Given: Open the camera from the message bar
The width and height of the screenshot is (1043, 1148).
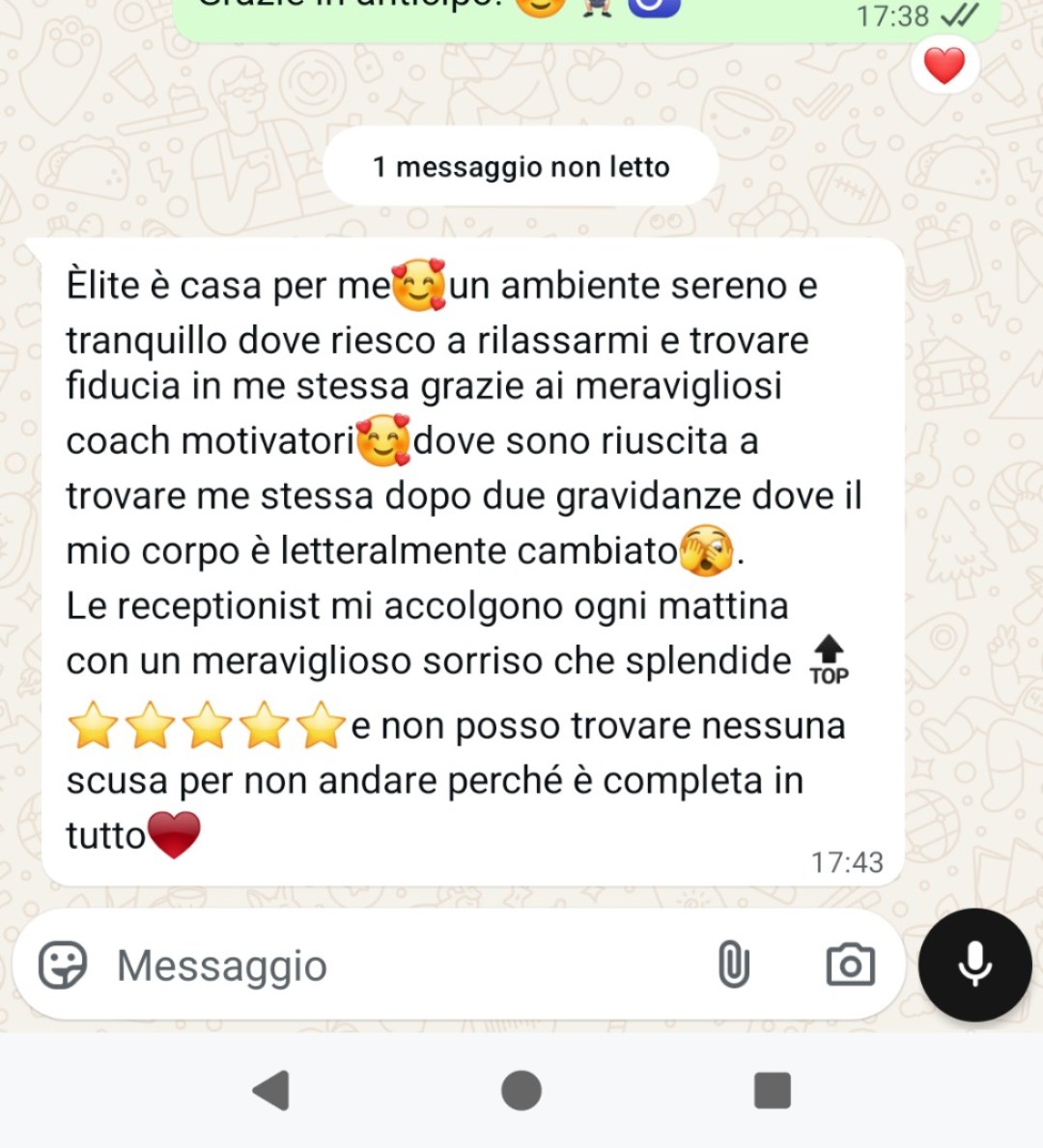Looking at the screenshot, I should click(x=850, y=965).
